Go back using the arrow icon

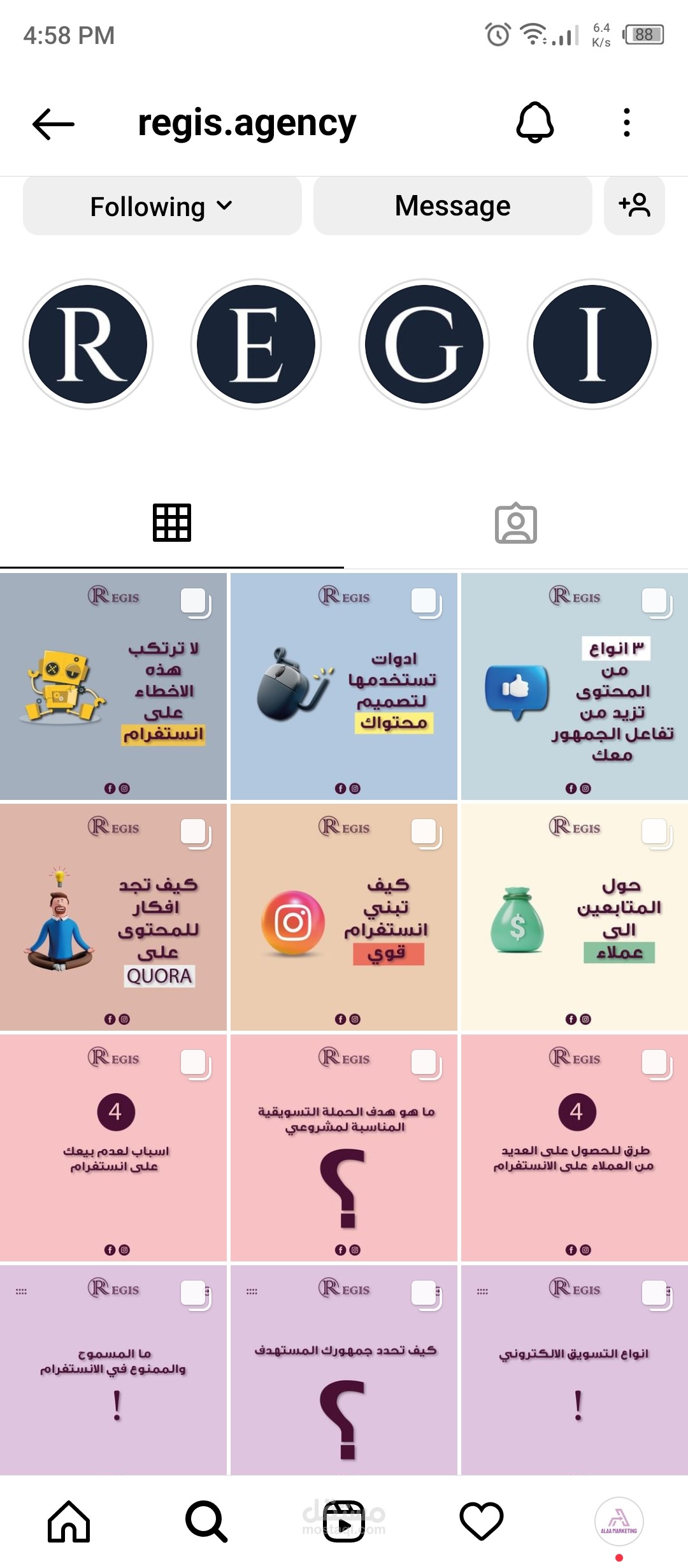54,124
